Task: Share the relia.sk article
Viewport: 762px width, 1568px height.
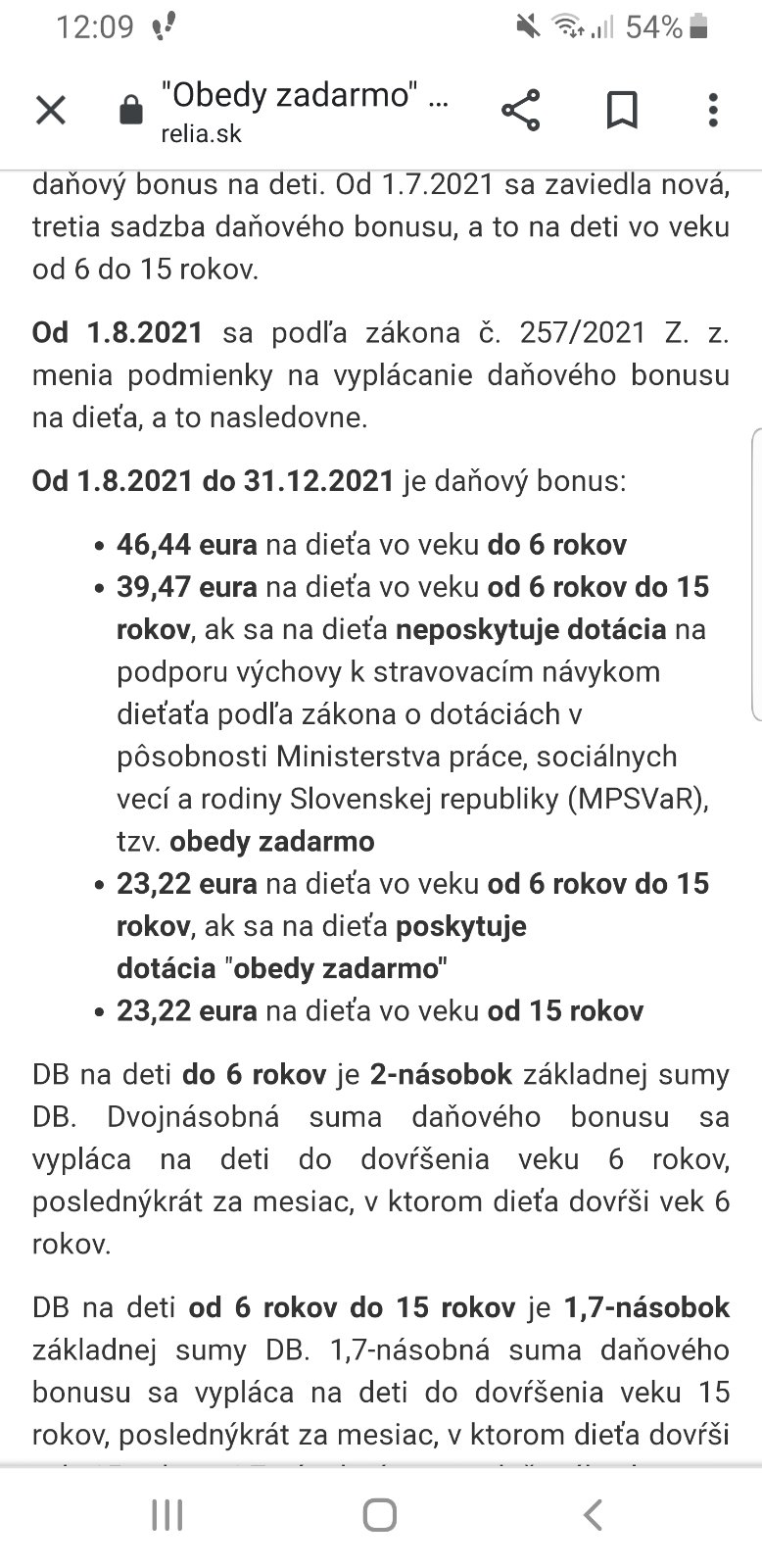Action: coord(520,111)
